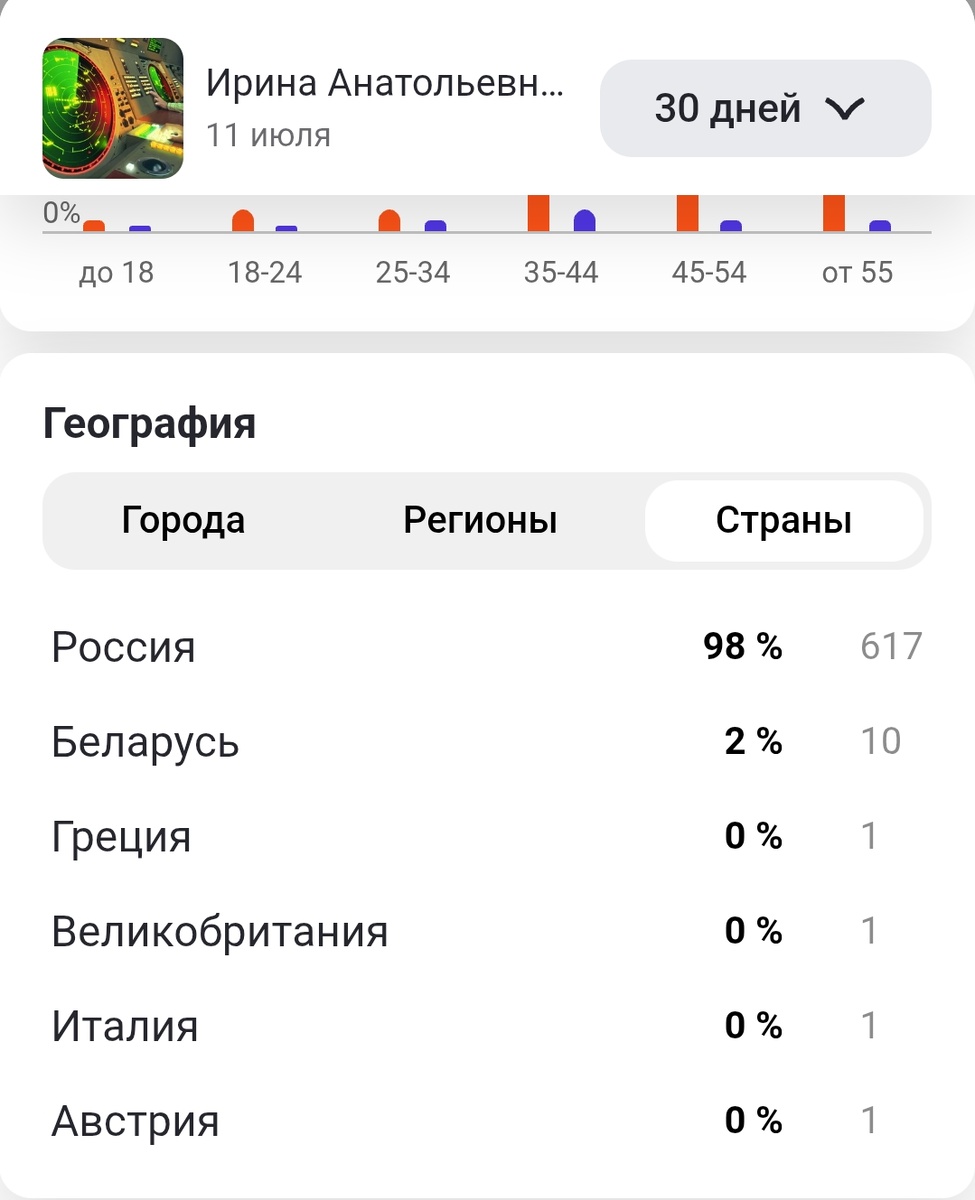Select the active 'Страны' tab
The image size is (975, 1200).
[x=784, y=520]
